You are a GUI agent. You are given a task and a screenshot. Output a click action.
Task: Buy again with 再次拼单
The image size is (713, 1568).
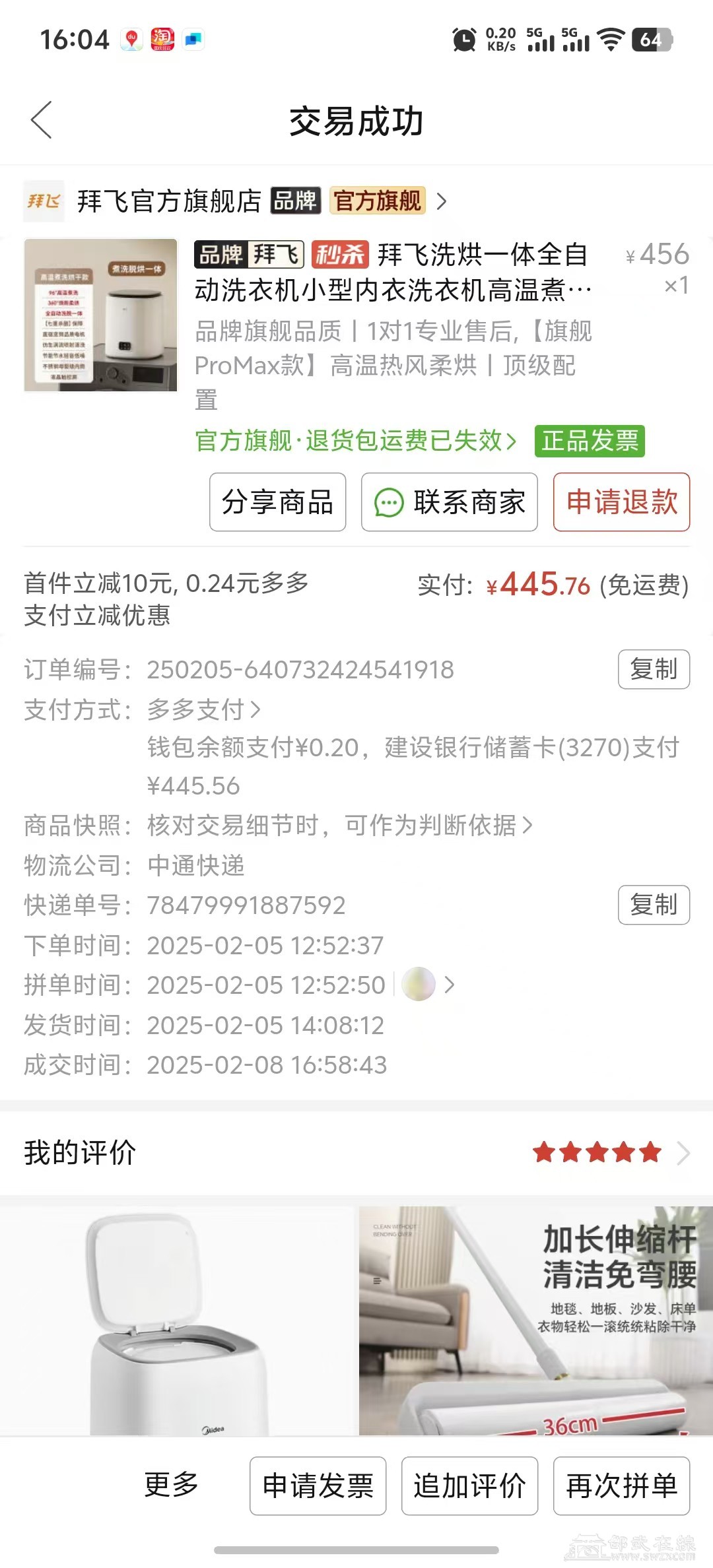click(x=621, y=1486)
